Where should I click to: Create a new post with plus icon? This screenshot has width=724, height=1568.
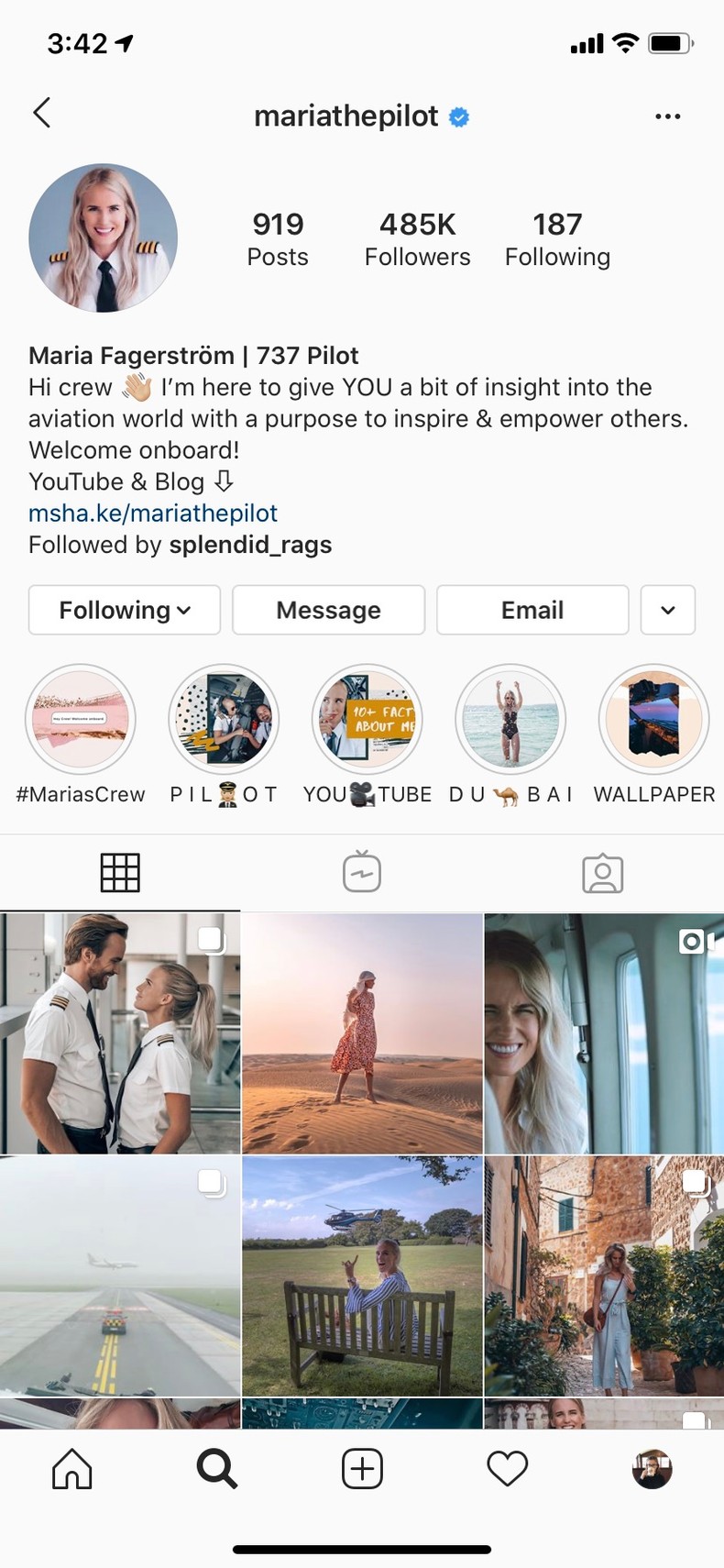(x=362, y=1469)
